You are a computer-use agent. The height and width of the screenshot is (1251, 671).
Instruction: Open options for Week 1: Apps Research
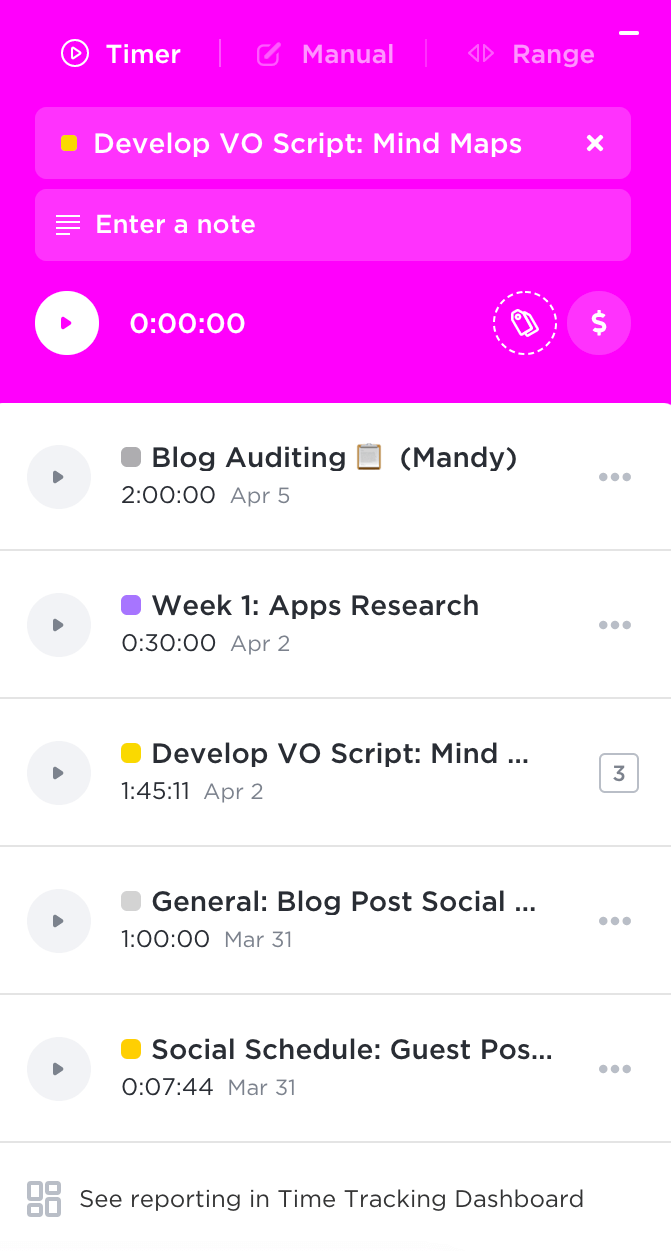point(614,625)
